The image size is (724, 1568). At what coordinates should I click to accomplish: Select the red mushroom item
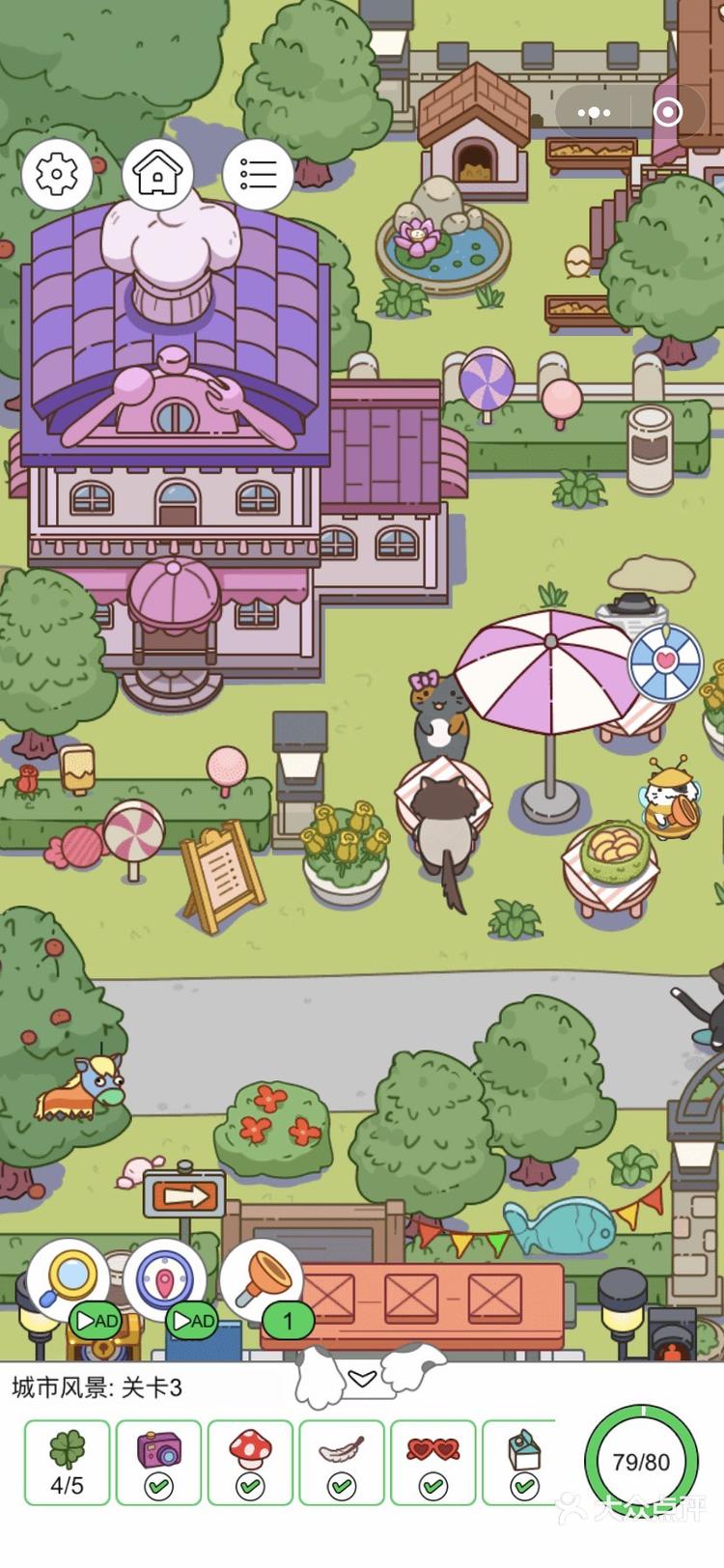250,1462
